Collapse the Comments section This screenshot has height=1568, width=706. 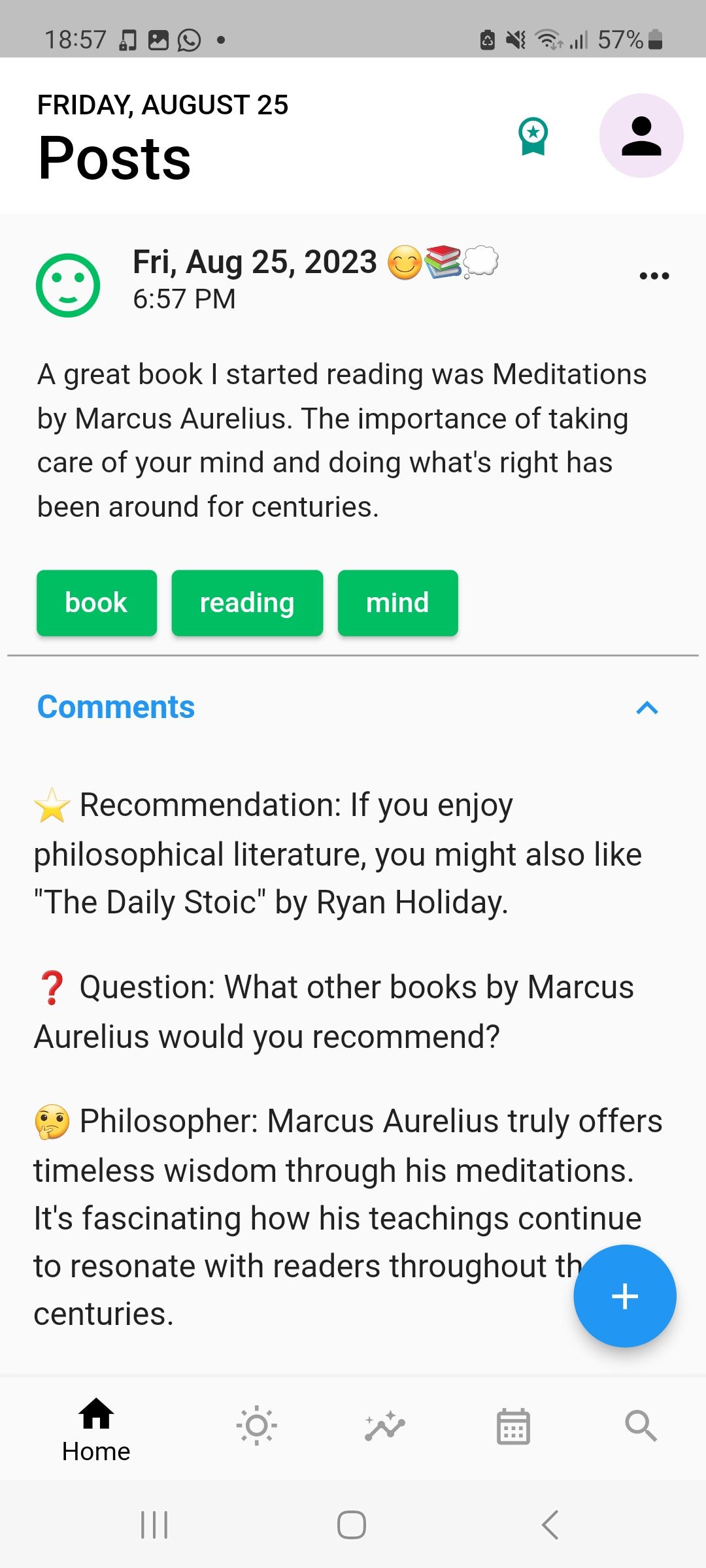(647, 707)
